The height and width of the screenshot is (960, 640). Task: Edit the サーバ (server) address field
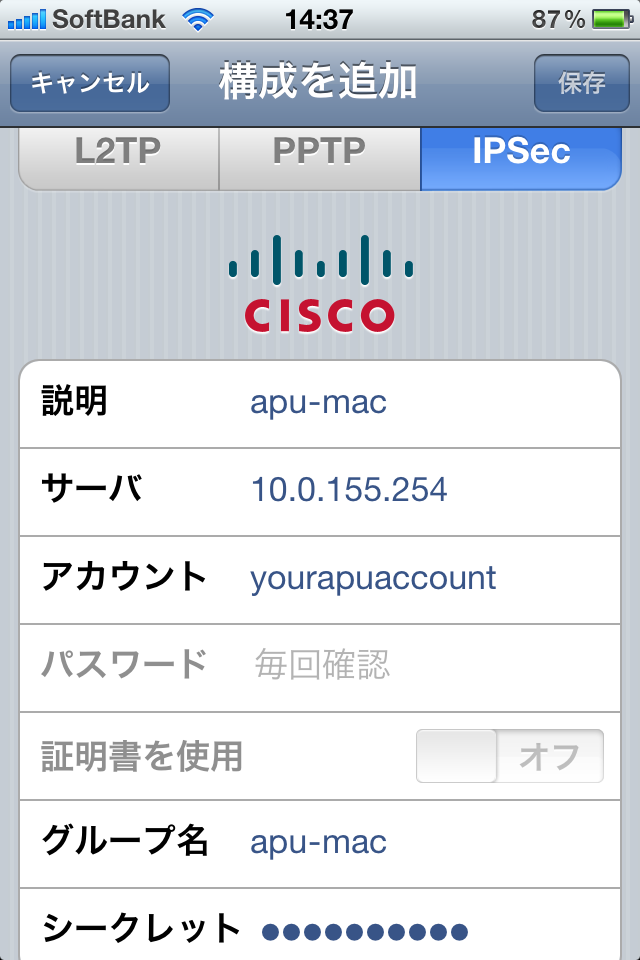point(420,490)
